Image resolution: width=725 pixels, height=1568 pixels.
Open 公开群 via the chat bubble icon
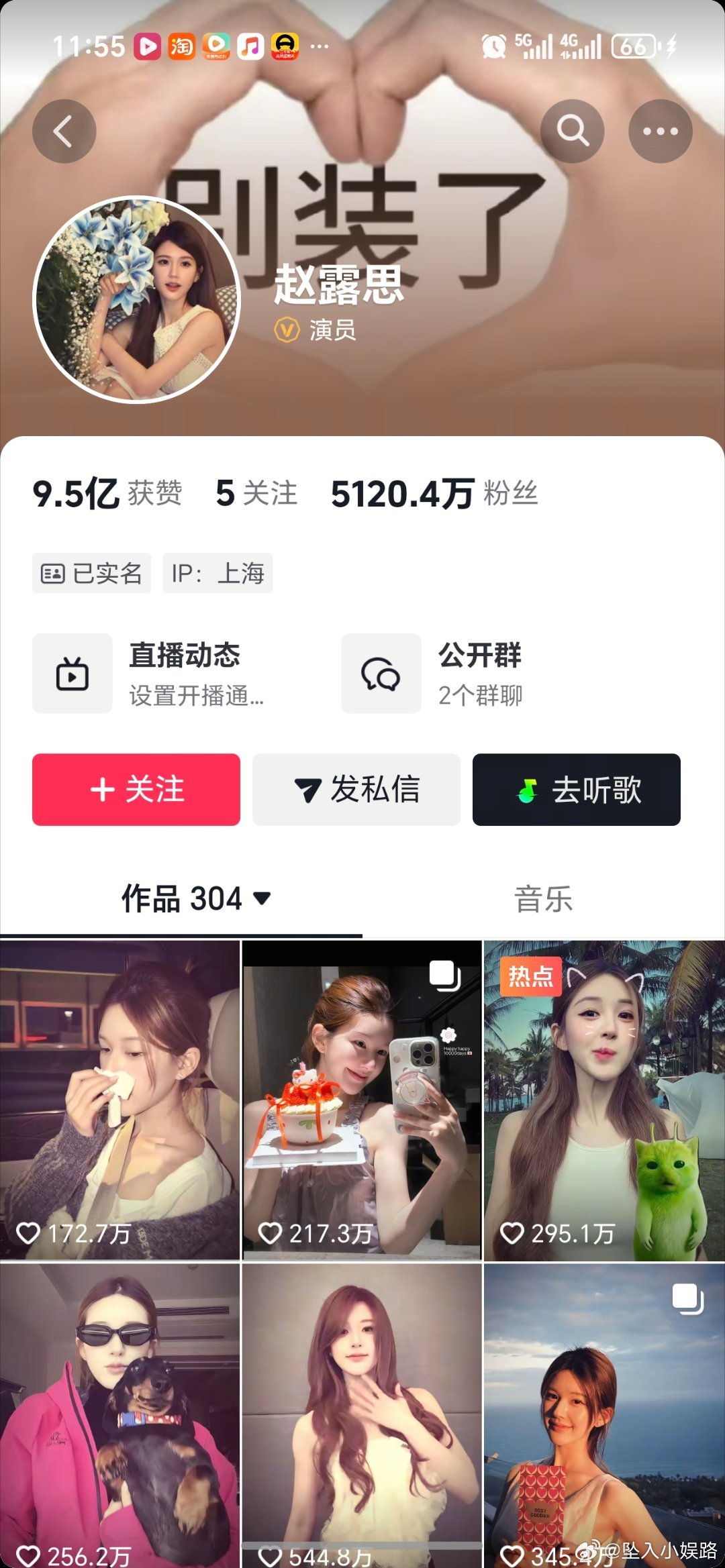coord(381,673)
